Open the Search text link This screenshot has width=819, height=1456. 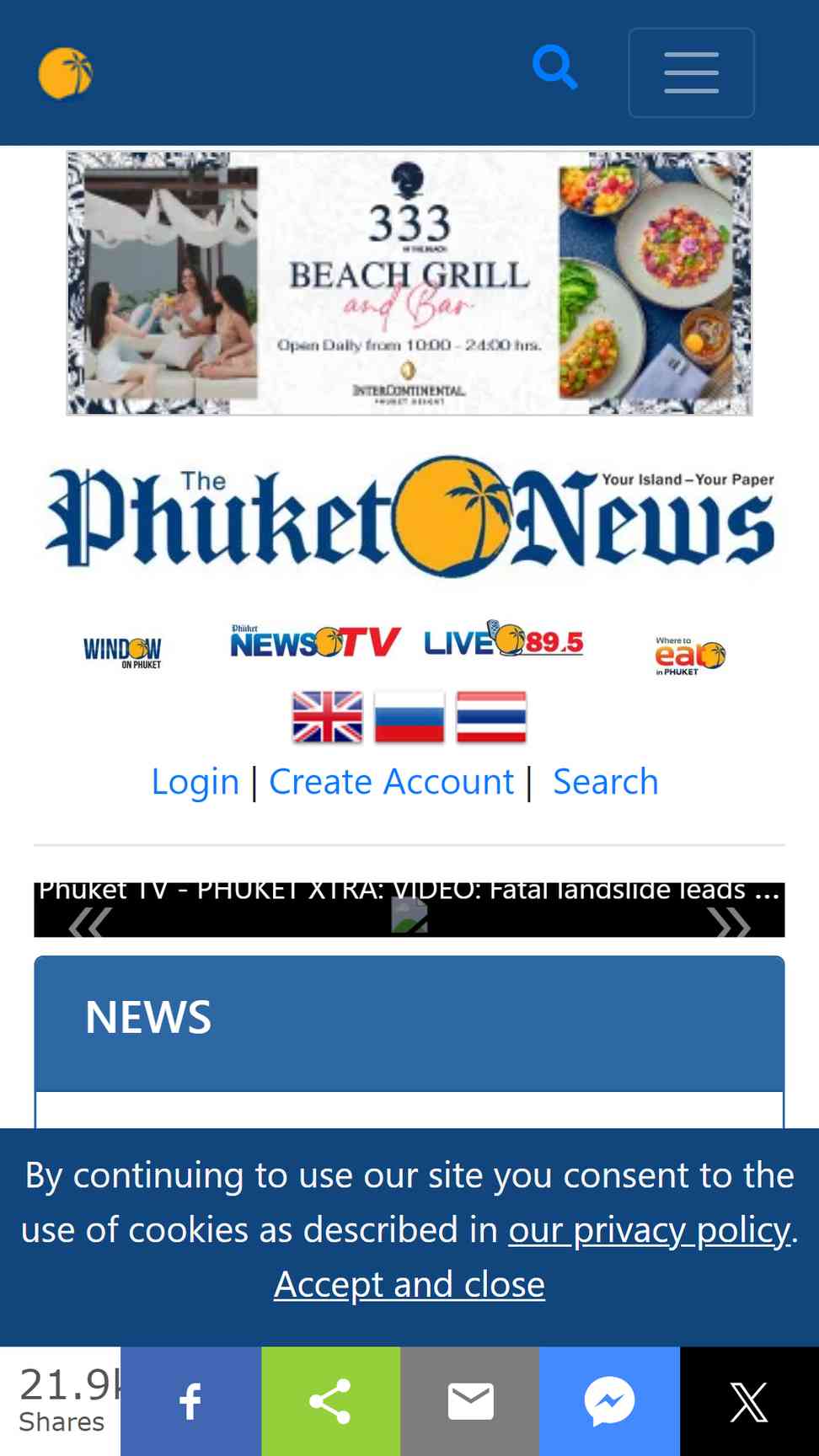click(x=605, y=782)
